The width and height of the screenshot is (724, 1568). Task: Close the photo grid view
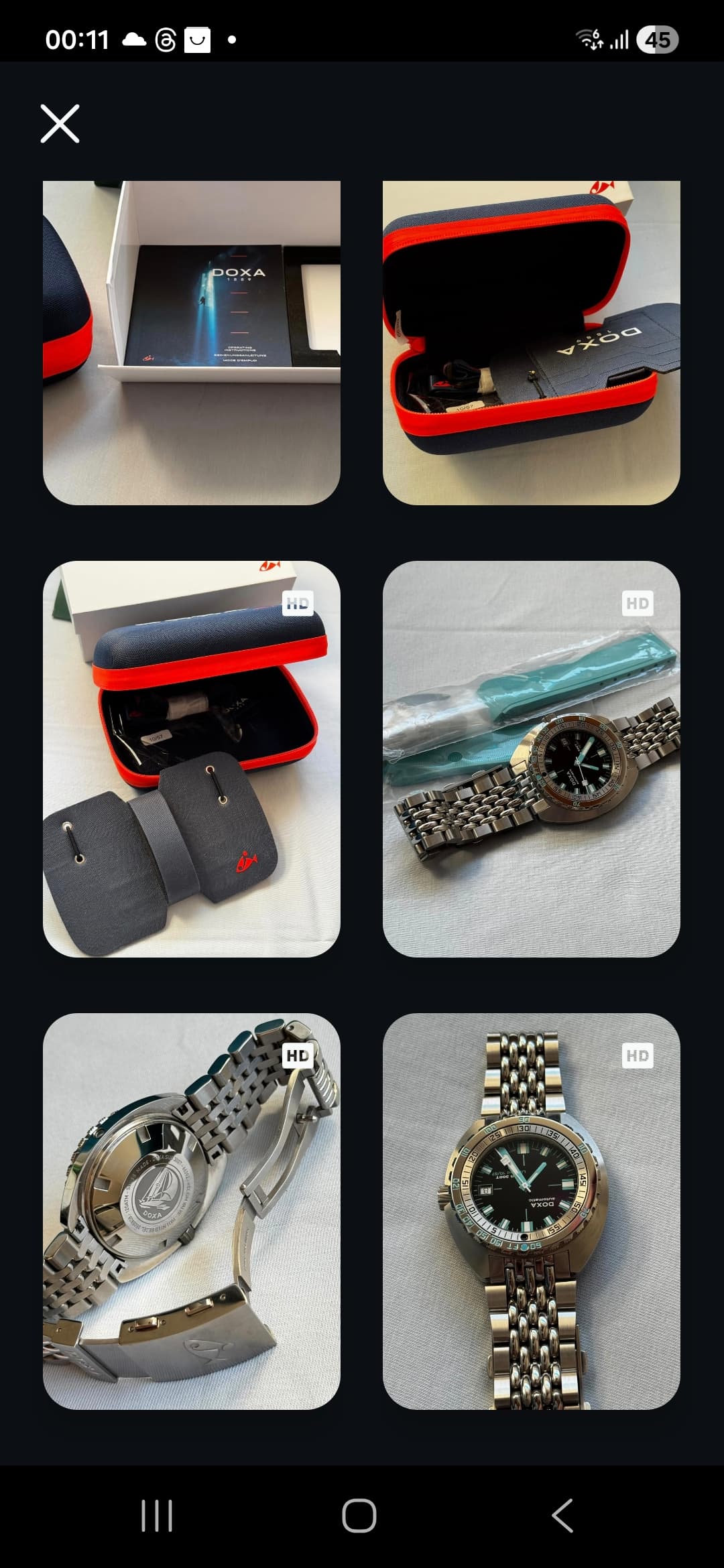[60, 124]
